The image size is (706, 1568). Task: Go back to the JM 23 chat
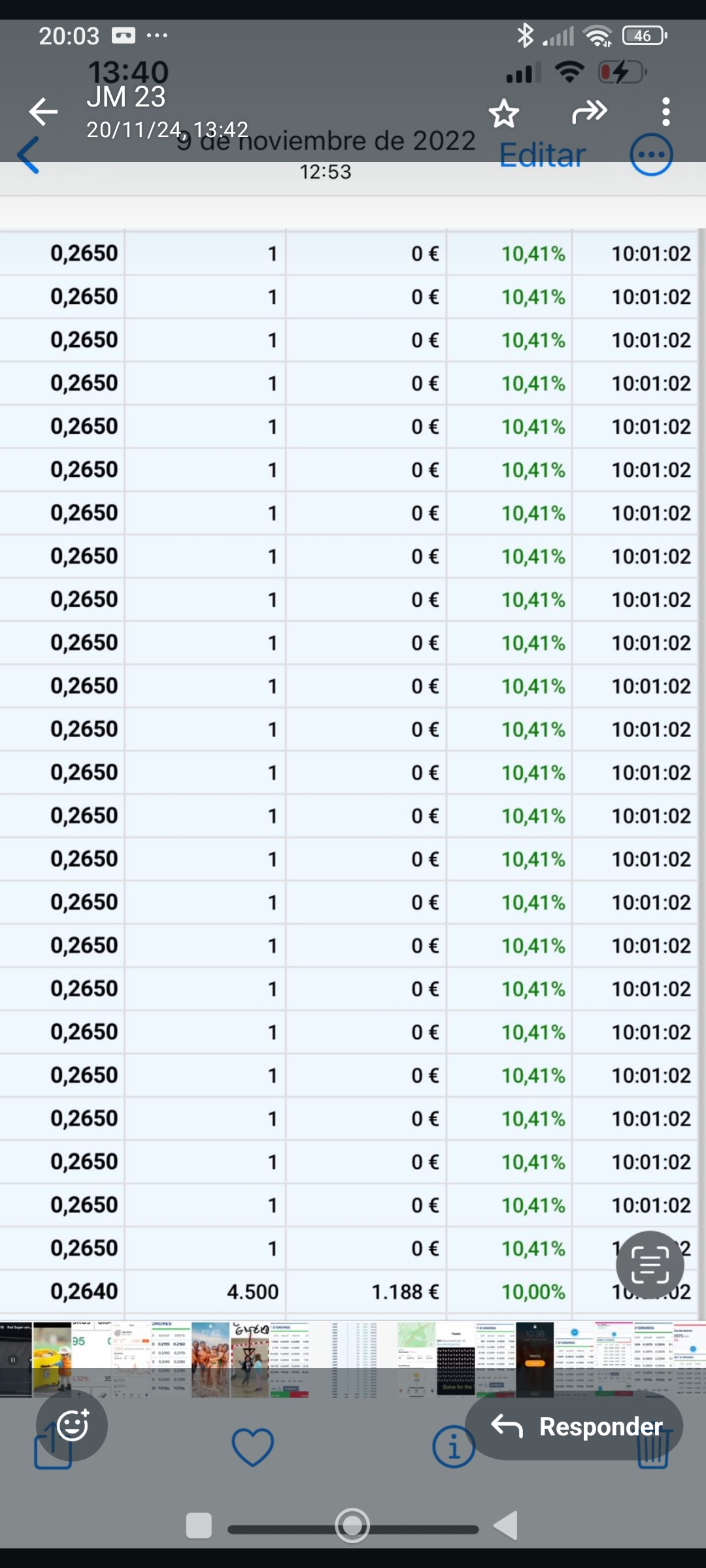[x=44, y=112]
